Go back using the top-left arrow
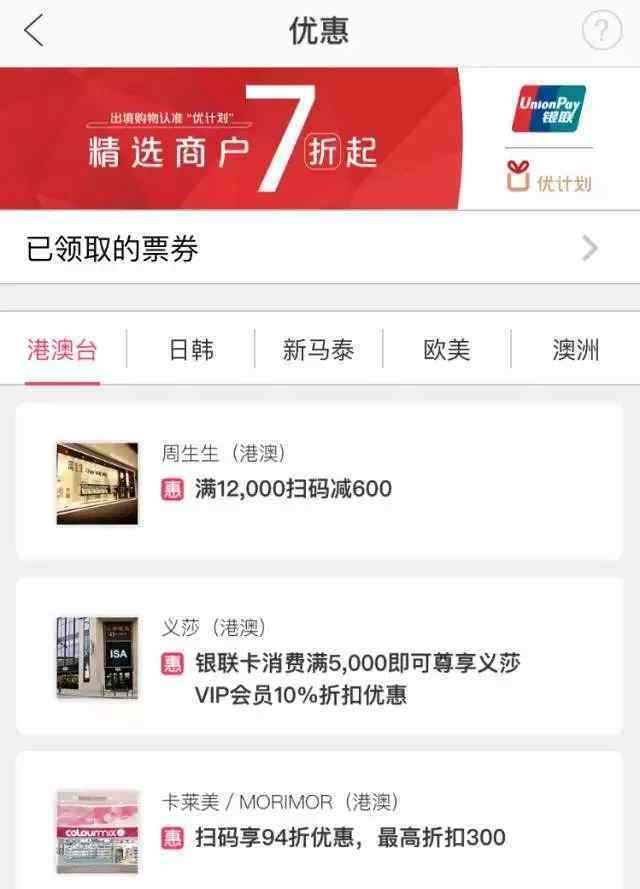The image size is (640, 889). click(34, 31)
